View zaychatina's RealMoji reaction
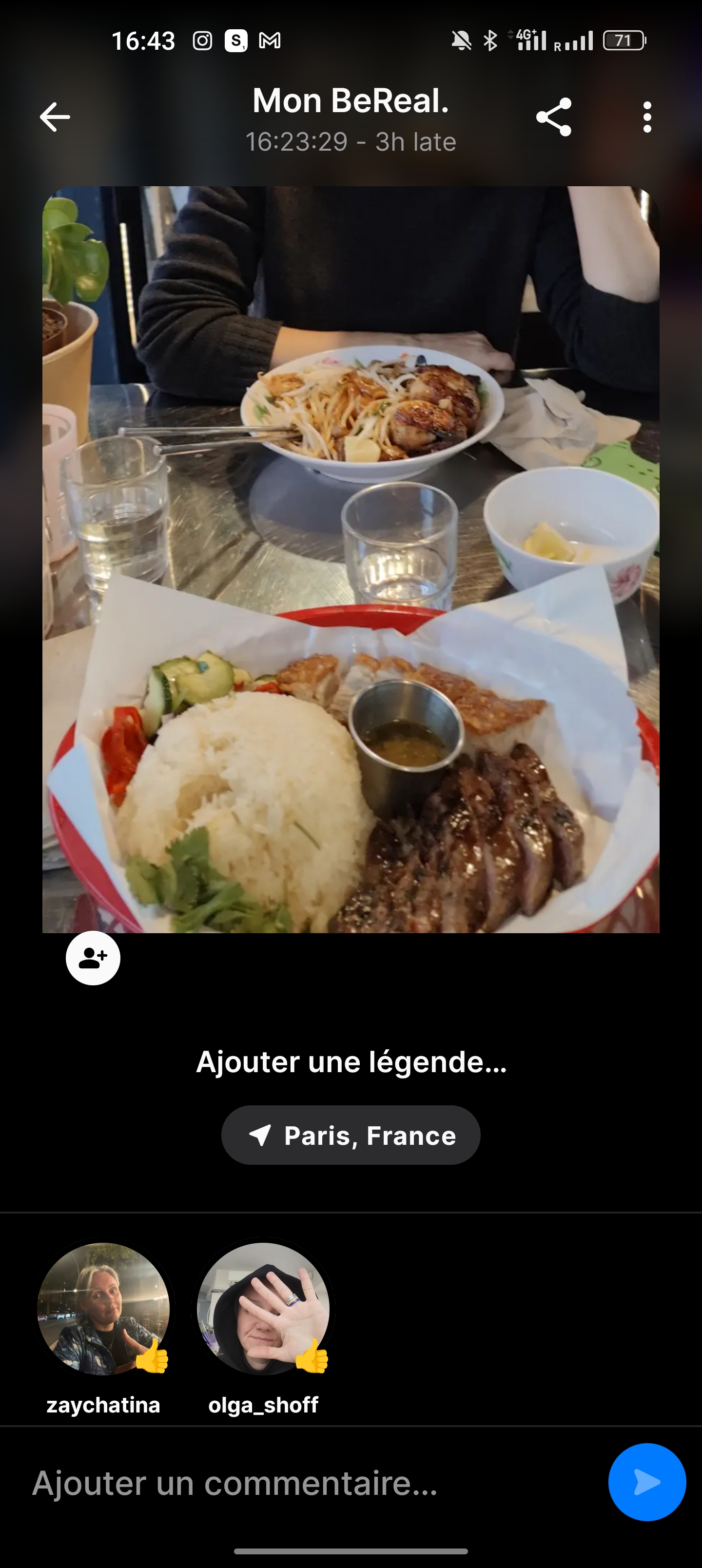 coord(103,1308)
